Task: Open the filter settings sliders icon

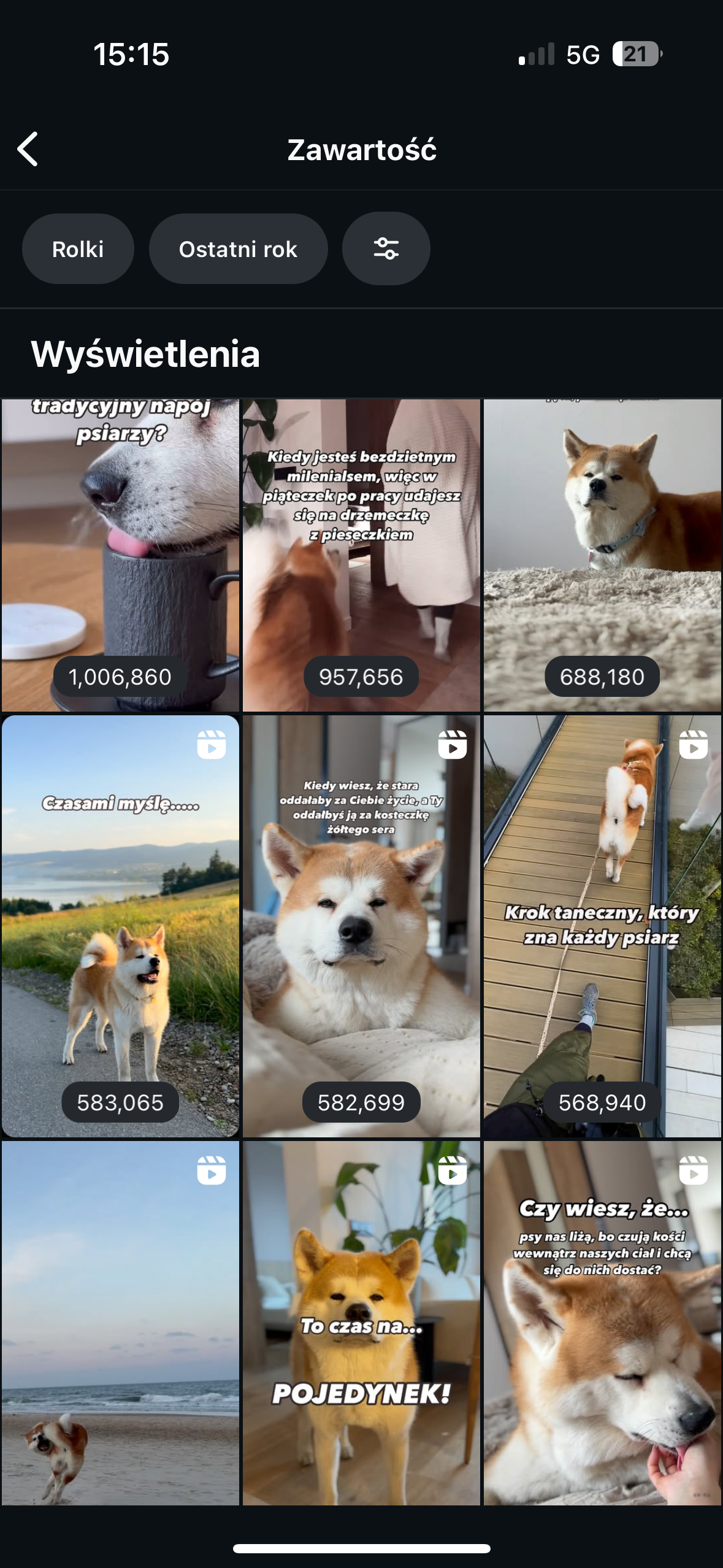Action: pyautogui.click(x=386, y=249)
